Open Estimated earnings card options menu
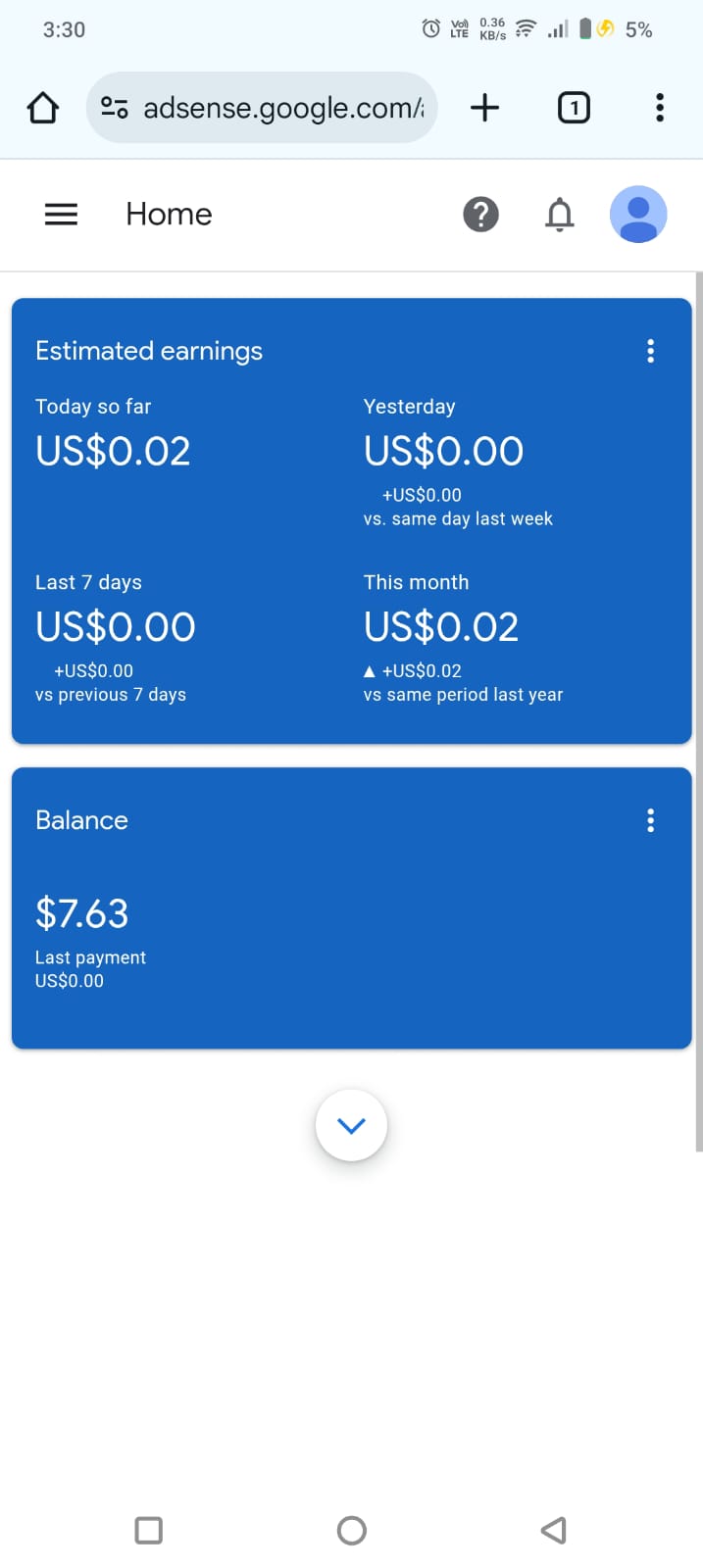Image resolution: width=703 pixels, height=1568 pixels. [x=650, y=351]
